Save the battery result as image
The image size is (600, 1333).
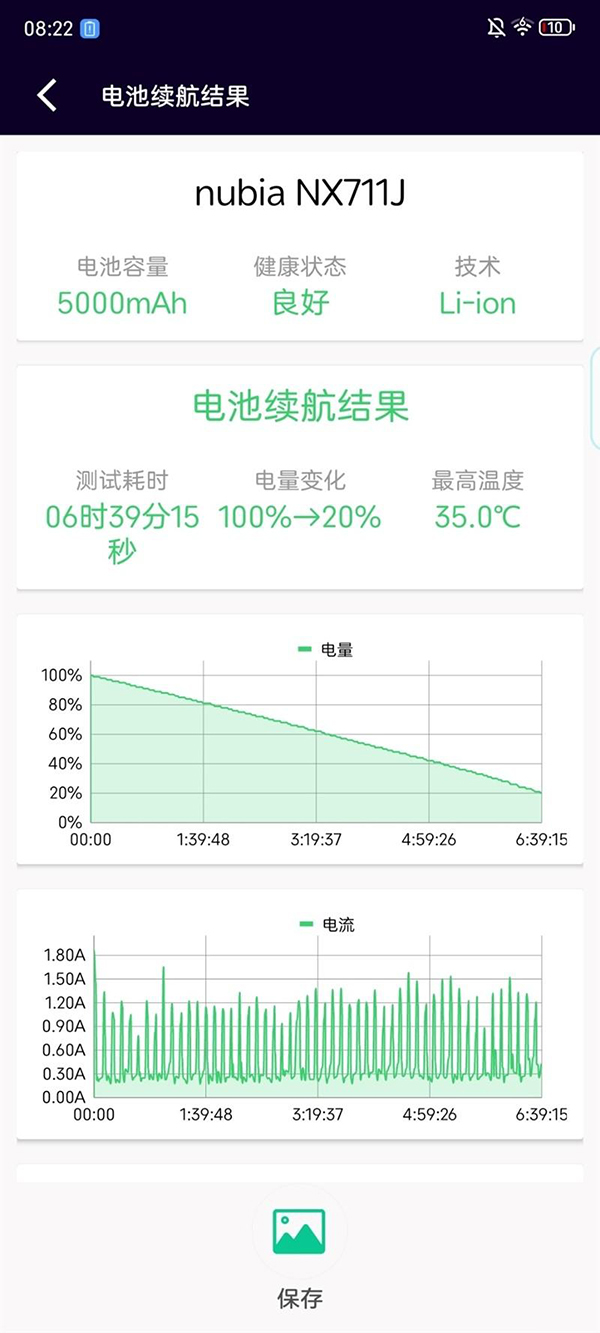click(299, 1234)
